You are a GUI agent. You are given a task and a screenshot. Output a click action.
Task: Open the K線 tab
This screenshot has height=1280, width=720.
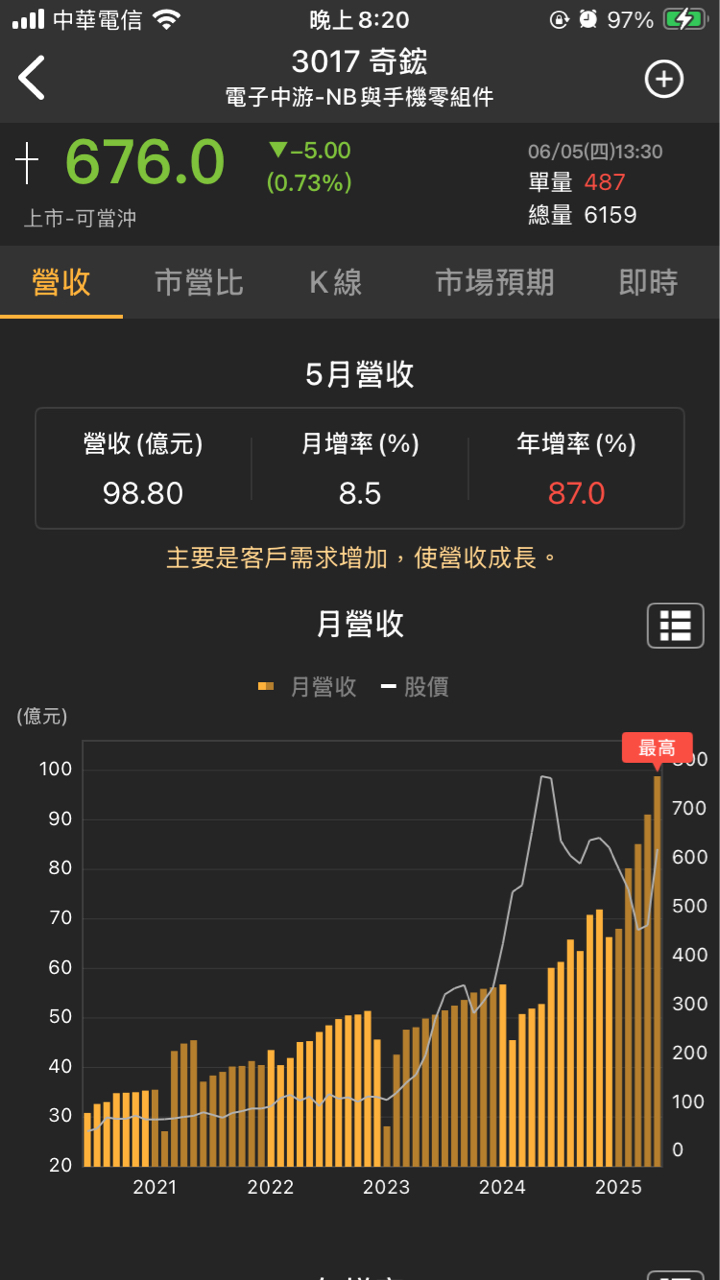coord(335,283)
